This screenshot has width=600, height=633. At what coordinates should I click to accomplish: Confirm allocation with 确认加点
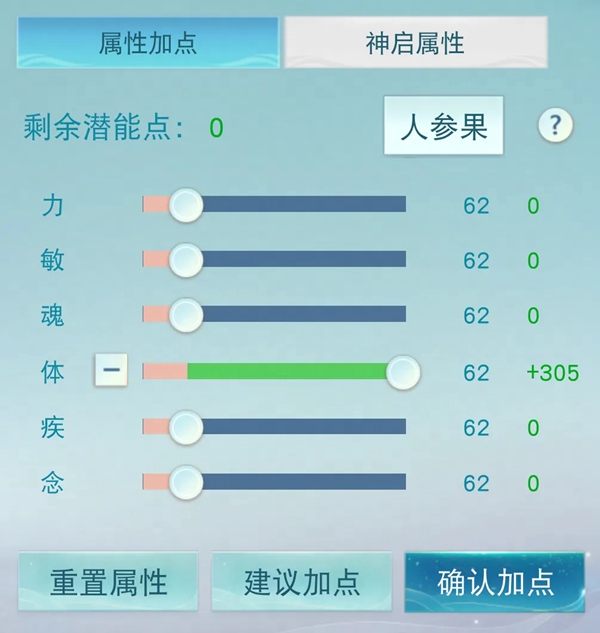point(495,582)
